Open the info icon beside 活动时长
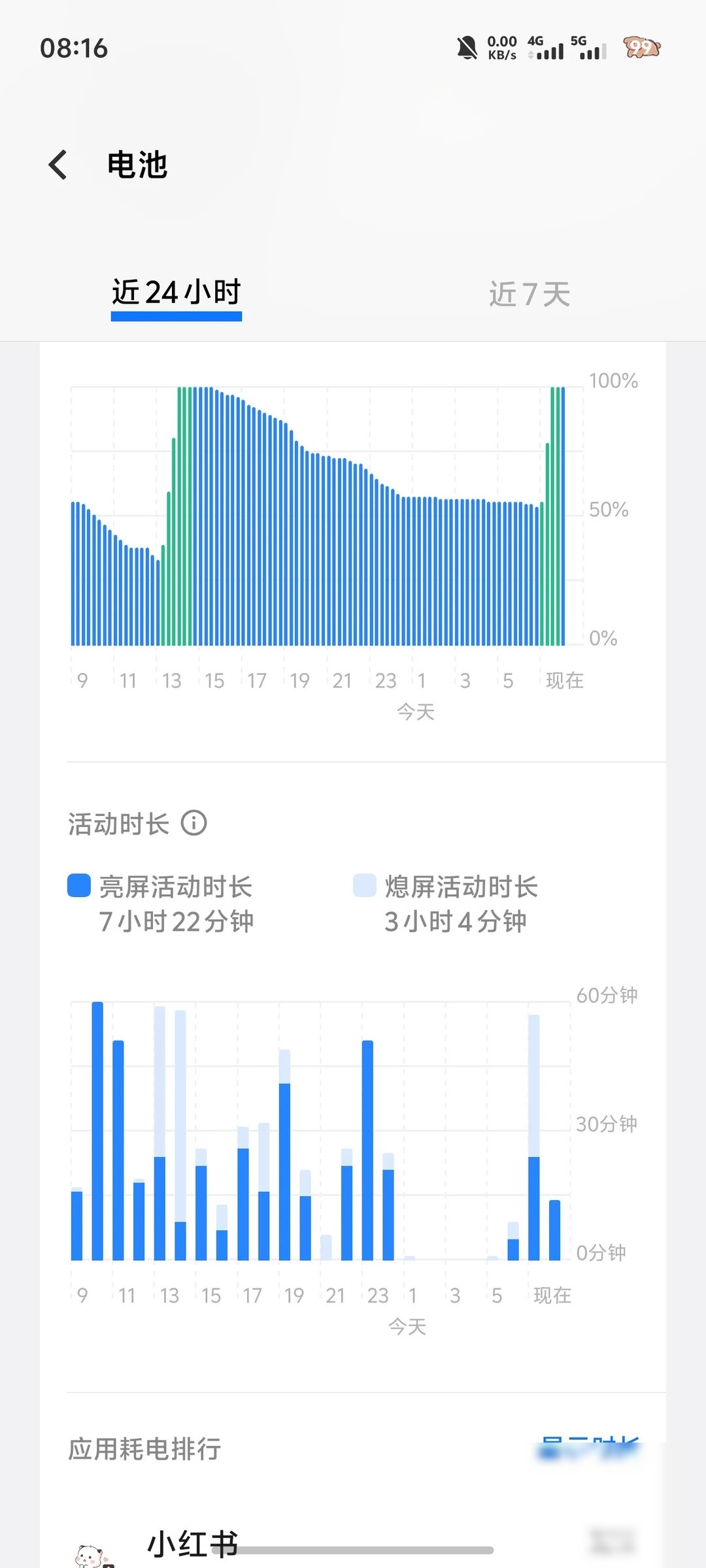Image resolution: width=706 pixels, height=1568 pixels. 194,823
